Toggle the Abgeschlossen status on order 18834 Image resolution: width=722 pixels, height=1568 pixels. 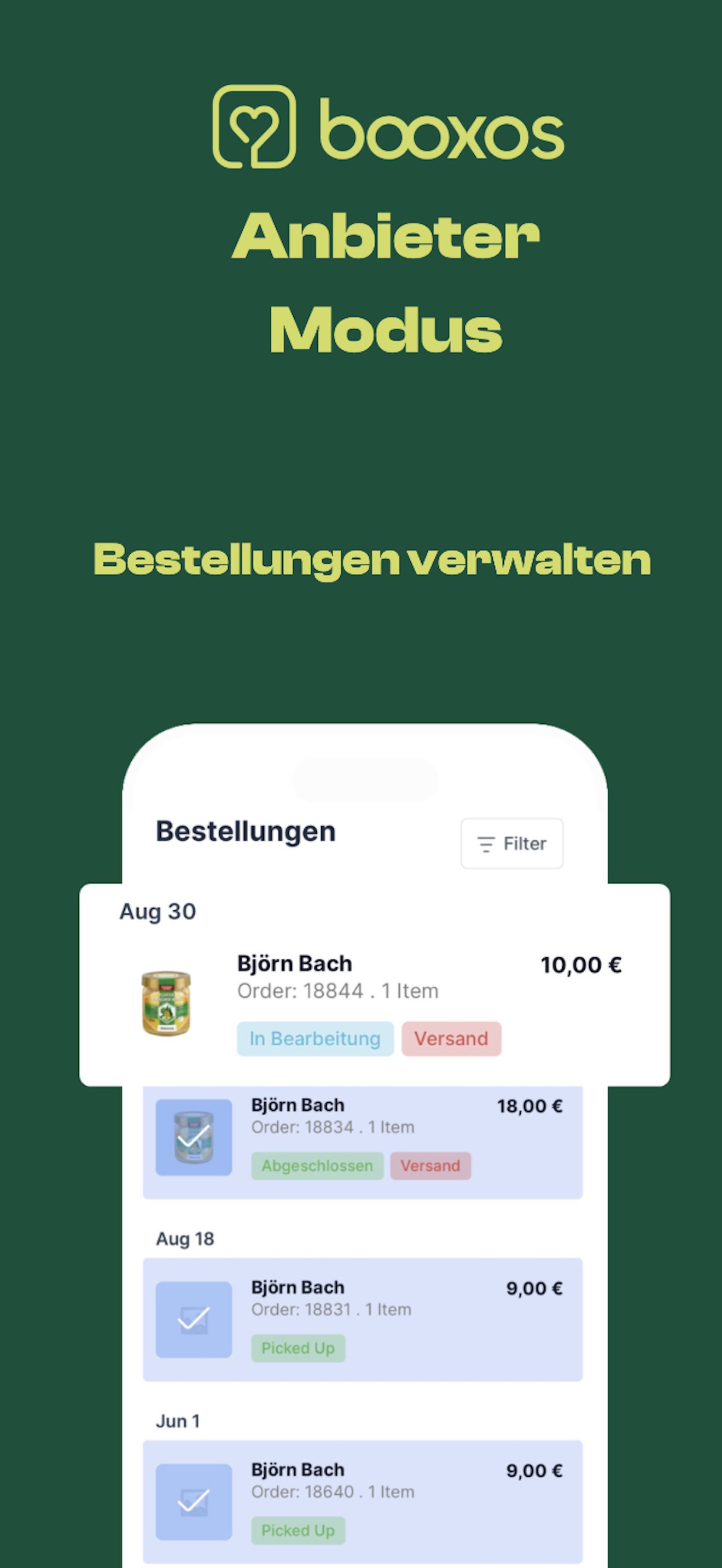tap(317, 1166)
